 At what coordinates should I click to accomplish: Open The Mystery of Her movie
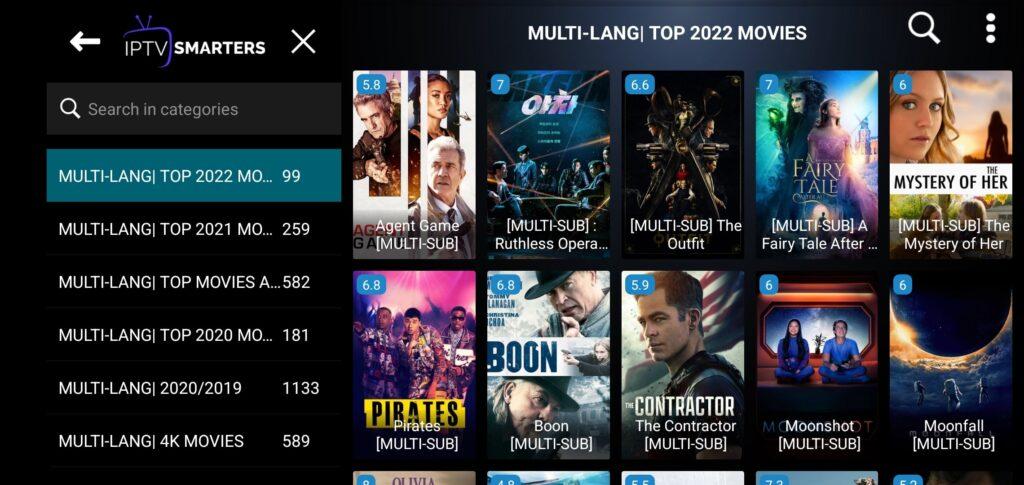coord(951,165)
